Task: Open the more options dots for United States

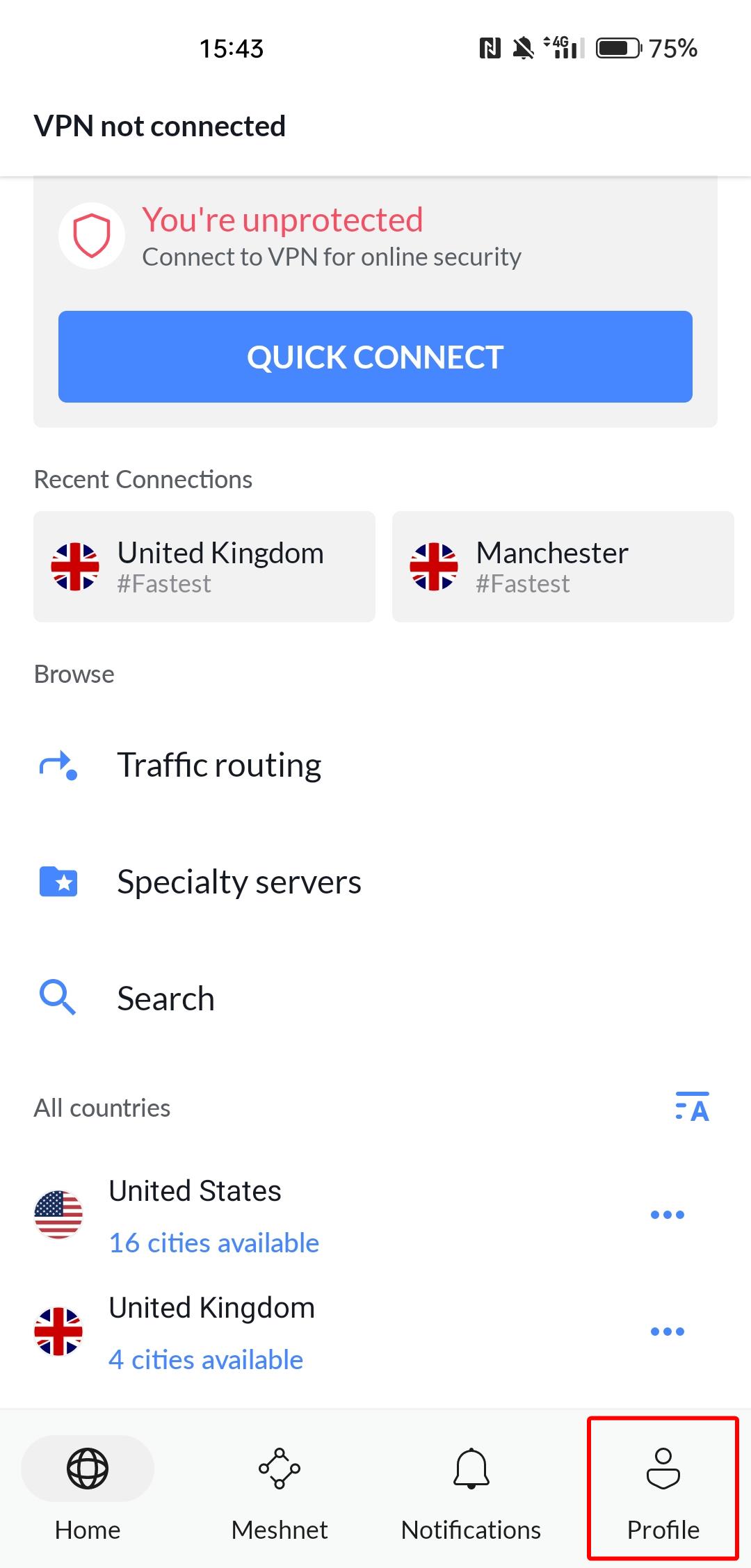Action: coord(667,1215)
